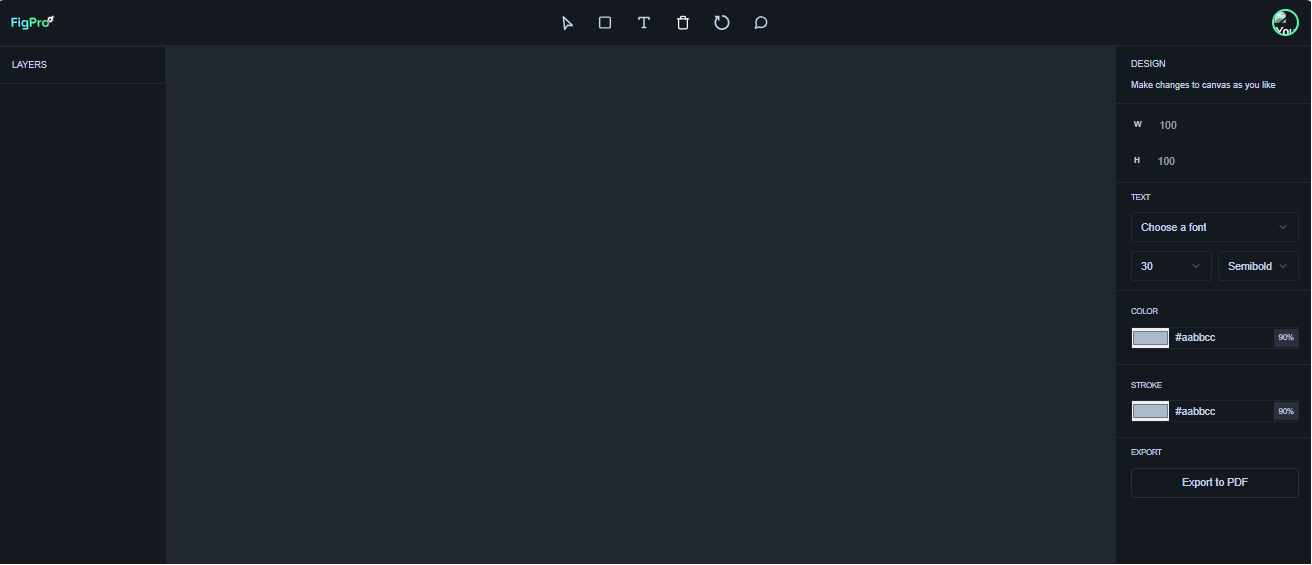Edit the height value field
This screenshot has height=565, width=1312.
click(x=1200, y=161)
